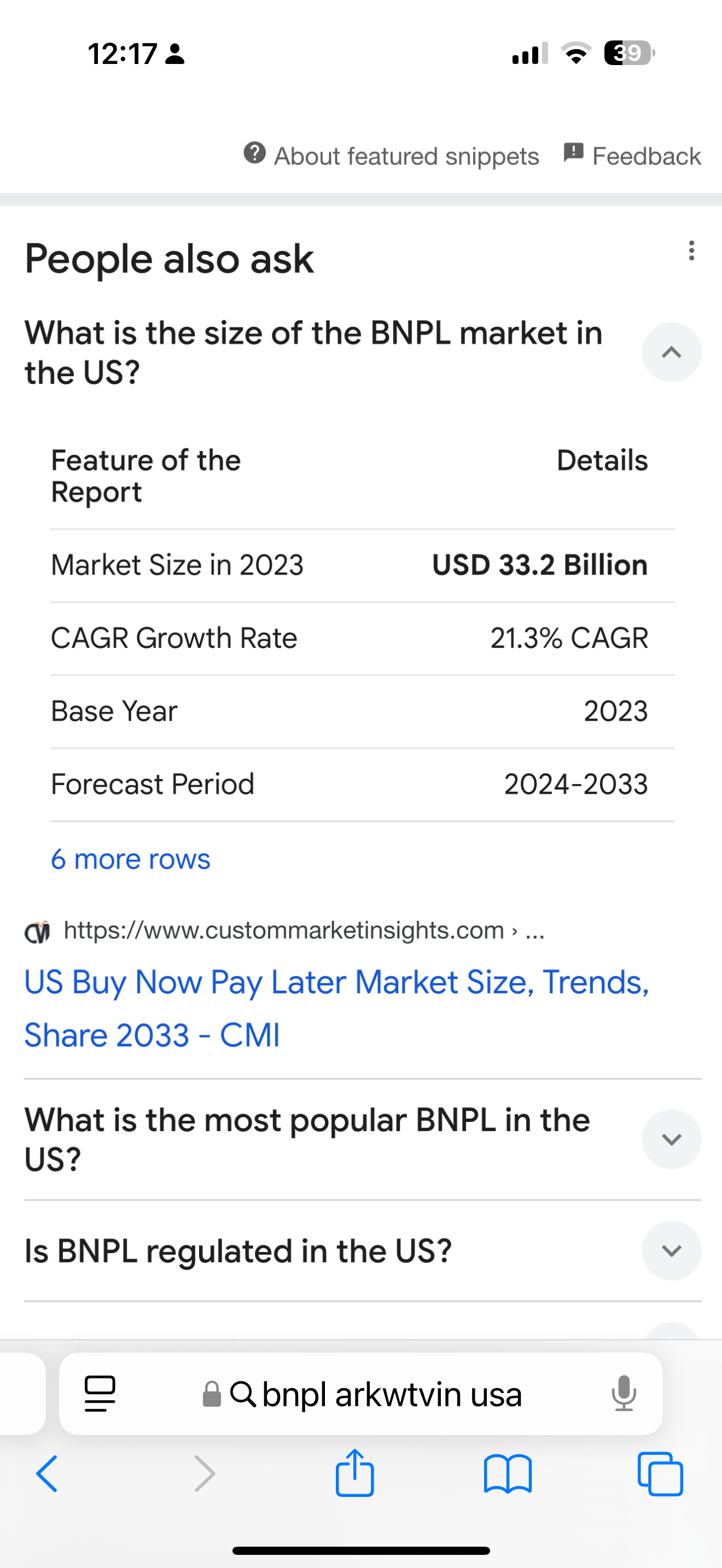Image resolution: width=722 pixels, height=1568 pixels.
Task: Share this page
Action: pyautogui.click(x=354, y=1472)
